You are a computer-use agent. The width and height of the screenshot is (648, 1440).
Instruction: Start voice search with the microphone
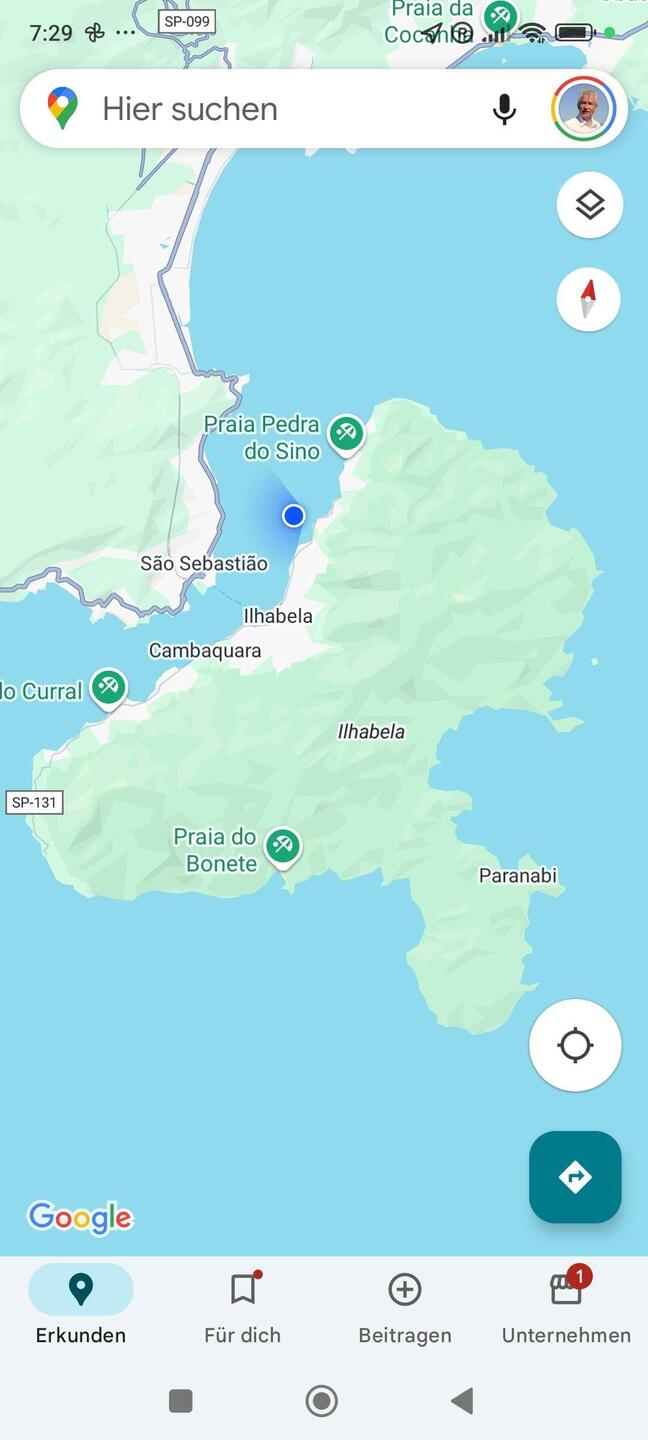click(505, 109)
